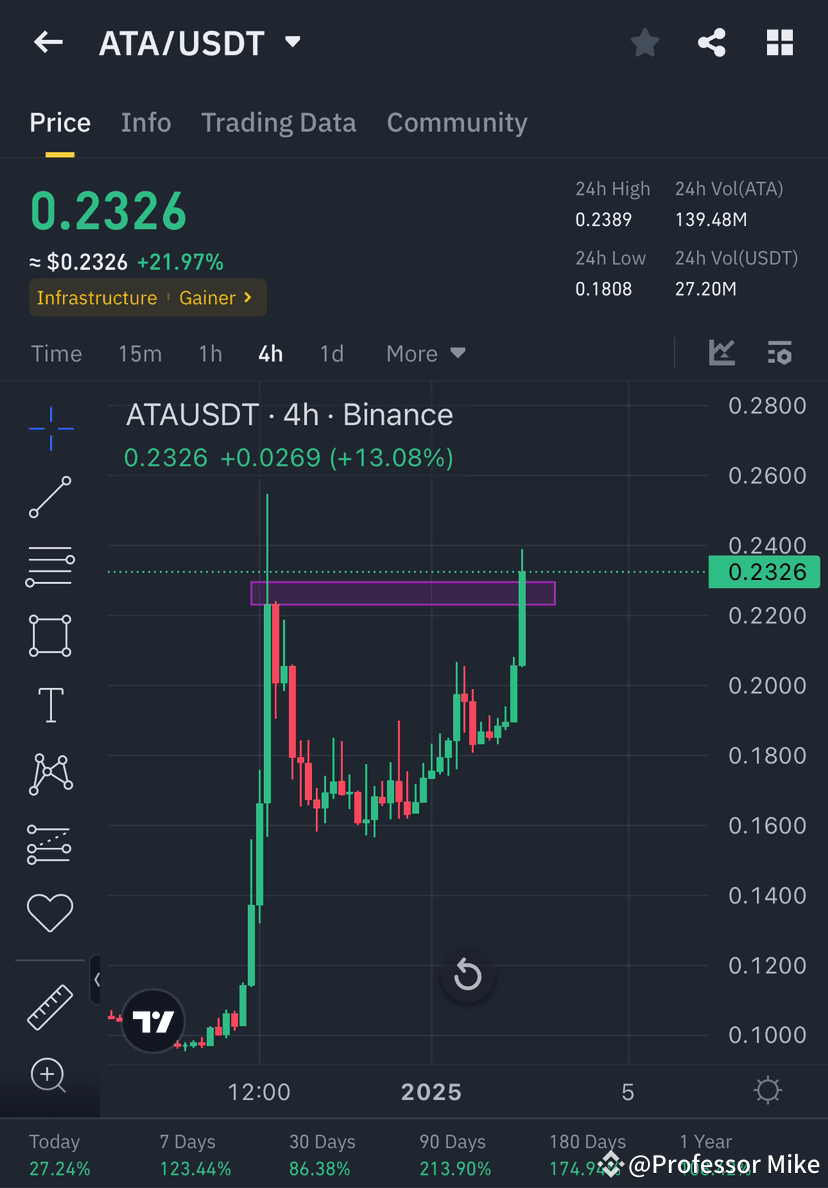Select the text annotation tool
The height and width of the screenshot is (1188, 828).
pos(50,704)
